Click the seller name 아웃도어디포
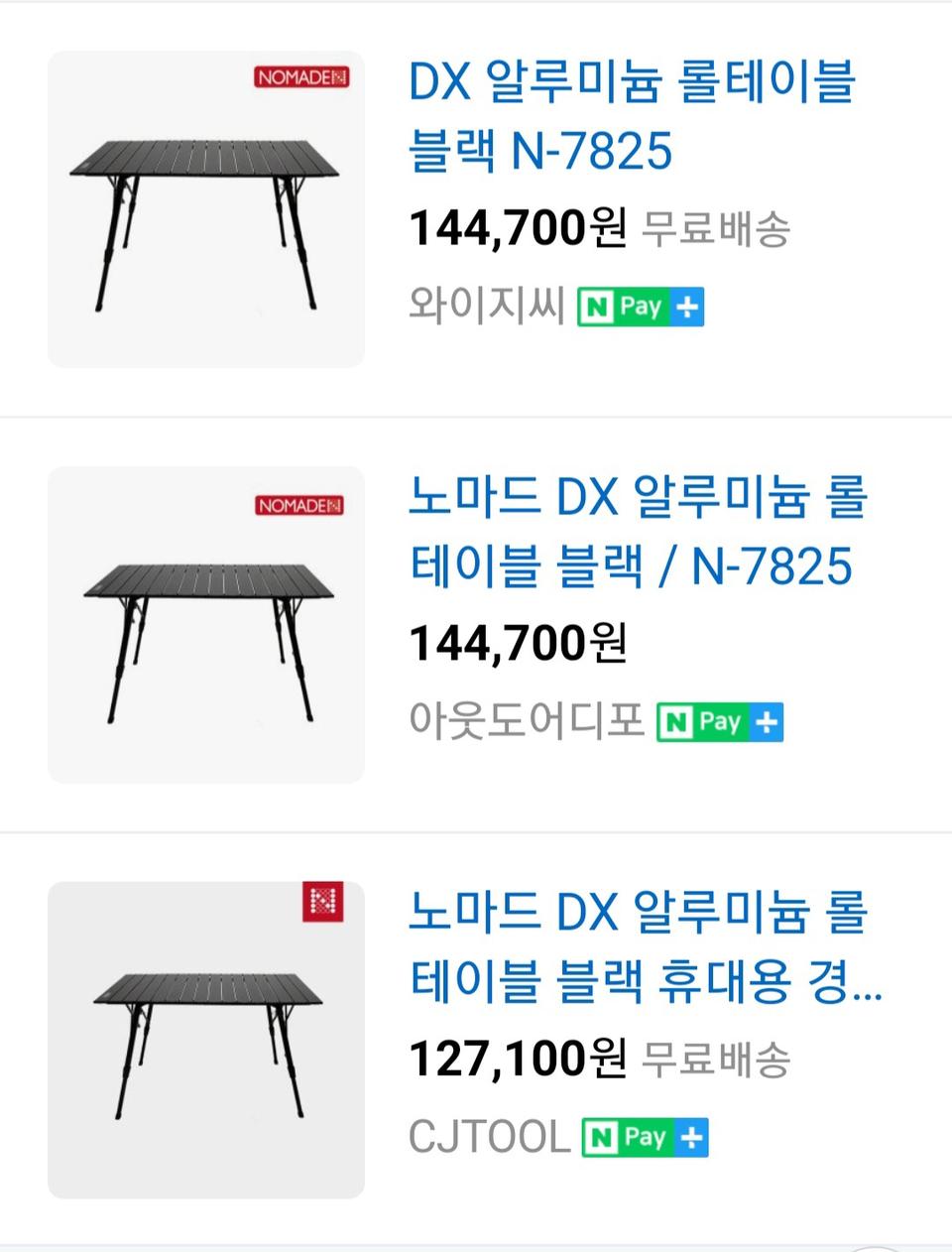Viewport: 952px width, 1252px height. [x=528, y=721]
